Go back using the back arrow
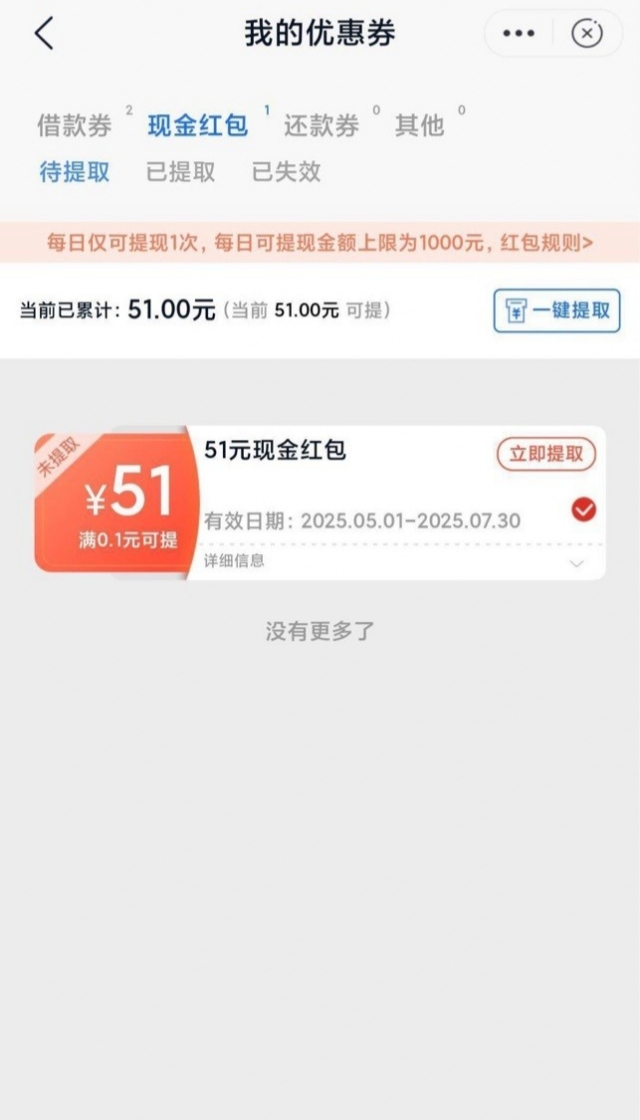640x1120 pixels. click(x=43, y=34)
